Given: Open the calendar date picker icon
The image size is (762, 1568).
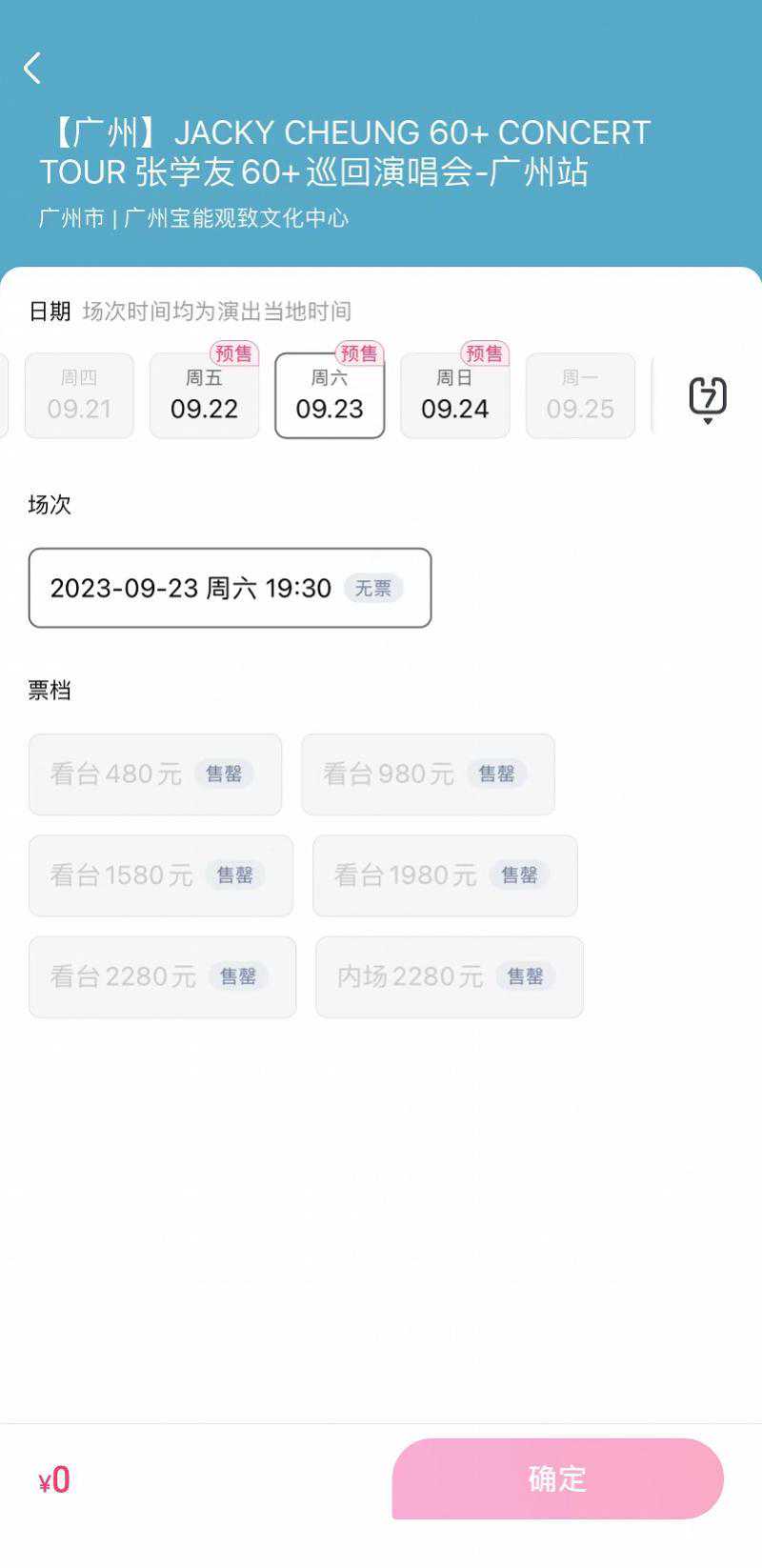Looking at the screenshot, I should point(707,398).
